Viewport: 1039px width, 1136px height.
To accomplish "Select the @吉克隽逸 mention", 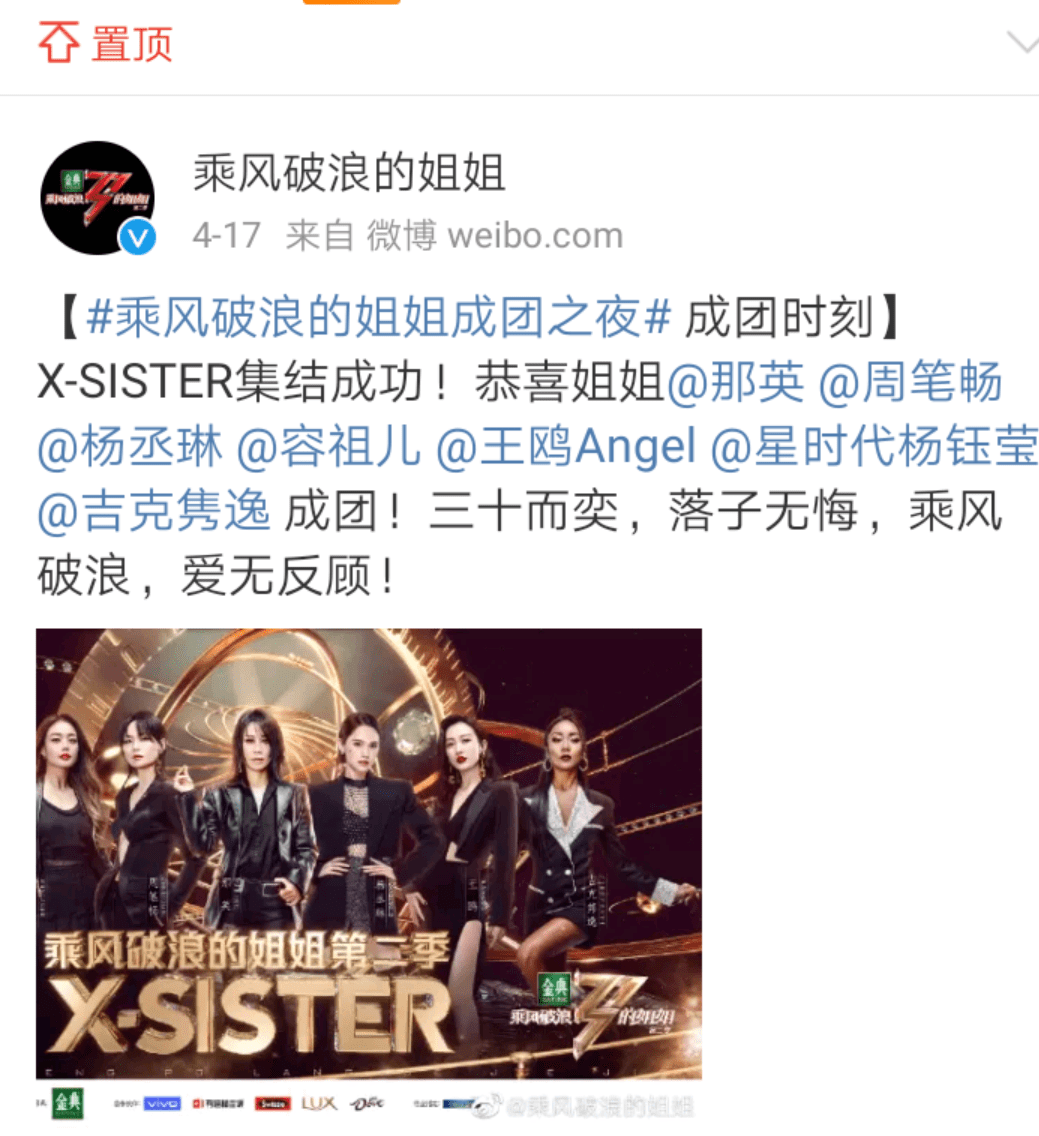I will point(154,512).
